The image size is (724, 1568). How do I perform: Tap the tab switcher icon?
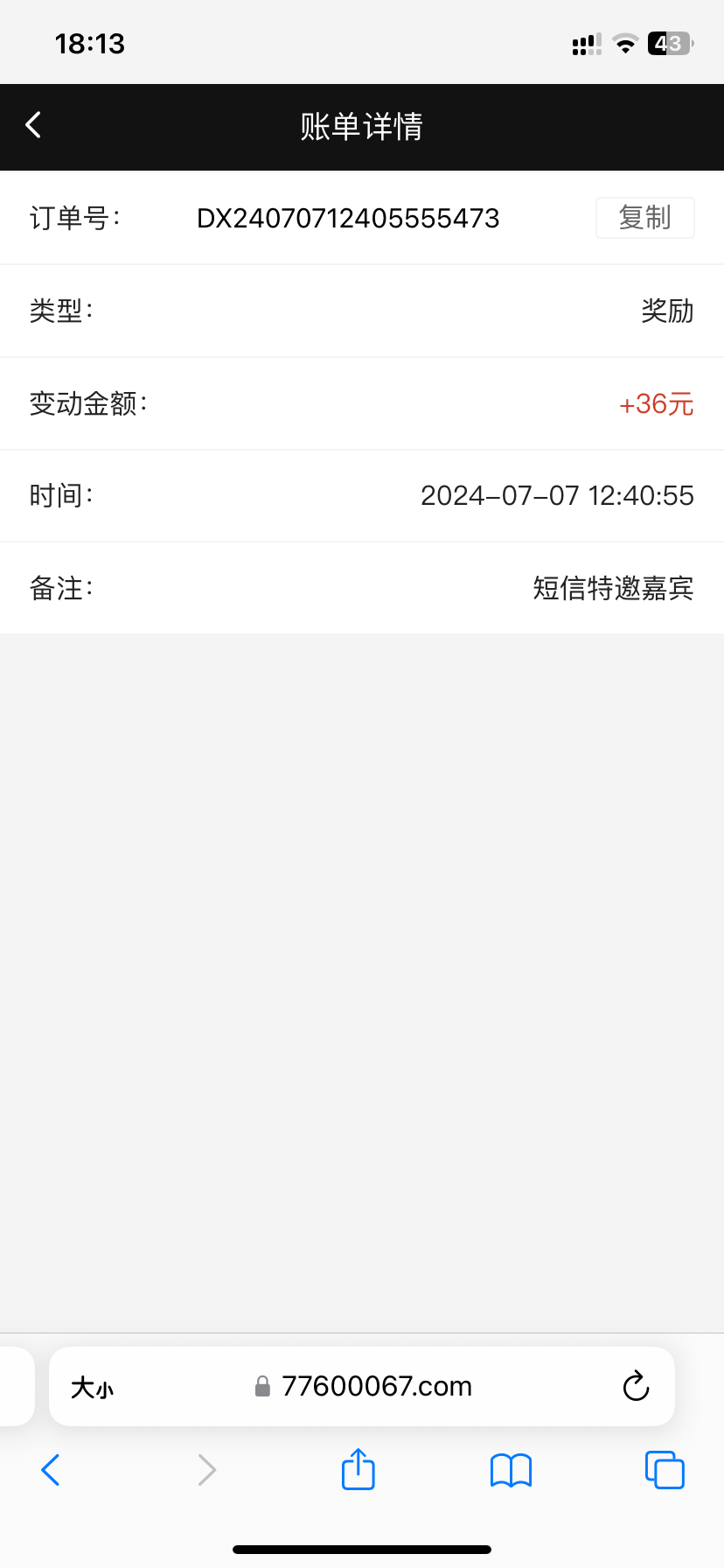pyautogui.click(x=664, y=1470)
